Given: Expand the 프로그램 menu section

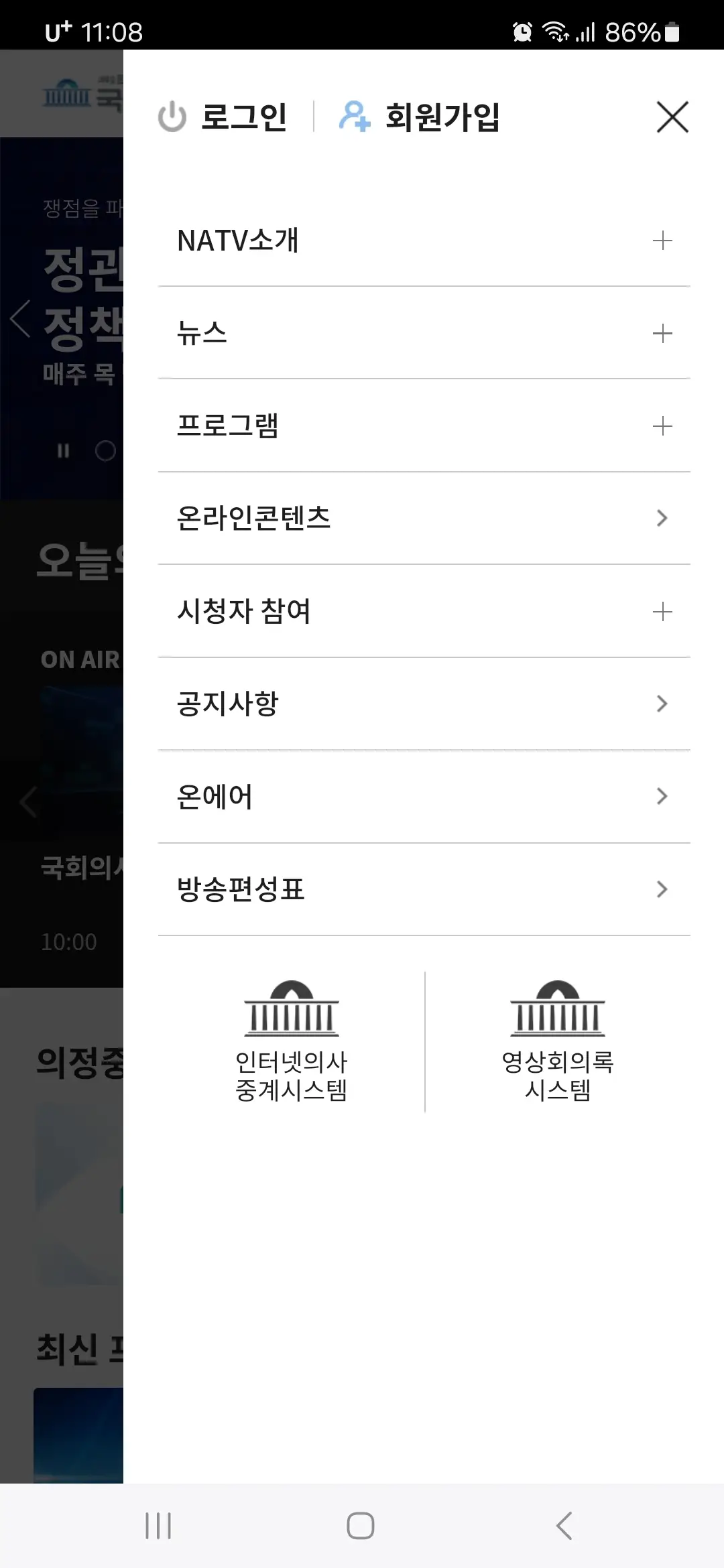Looking at the screenshot, I should pos(662,425).
